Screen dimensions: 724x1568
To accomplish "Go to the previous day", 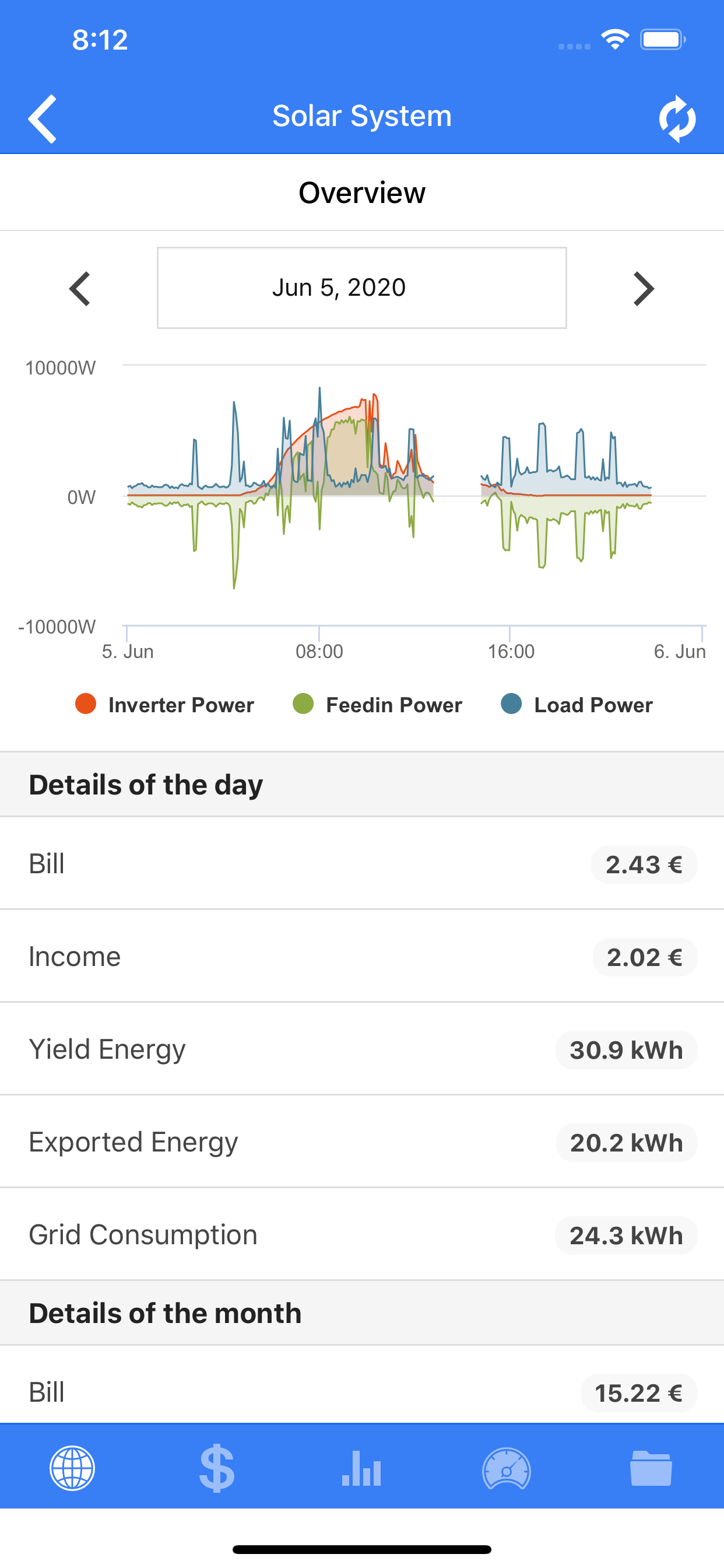I will point(80,289).
